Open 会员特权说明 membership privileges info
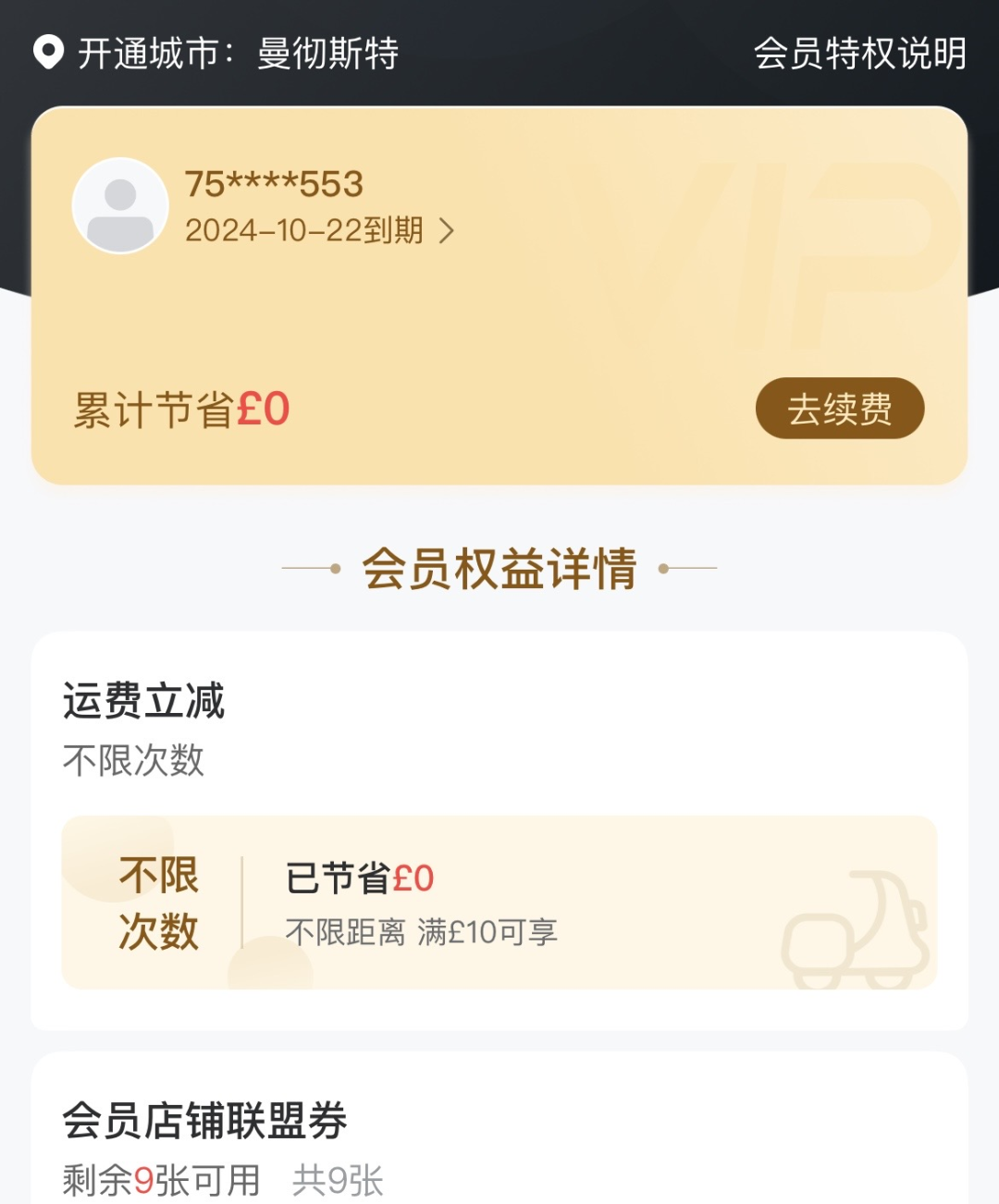The height and width of the screenshot is (1204, 999). pyautogui.click(x=859, y=54)
